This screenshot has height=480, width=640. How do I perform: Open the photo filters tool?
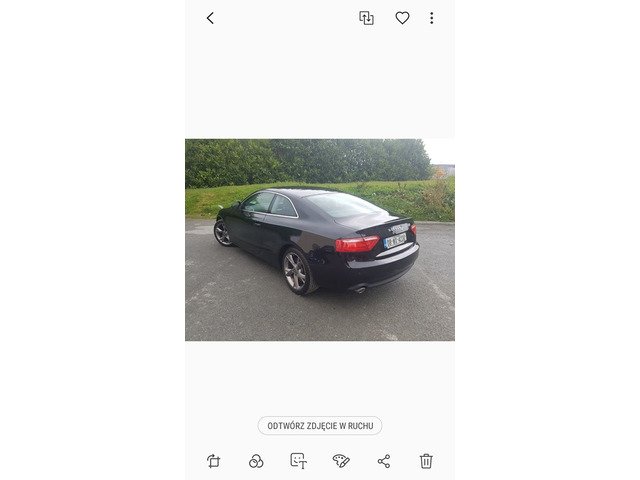tap(256, 461)
